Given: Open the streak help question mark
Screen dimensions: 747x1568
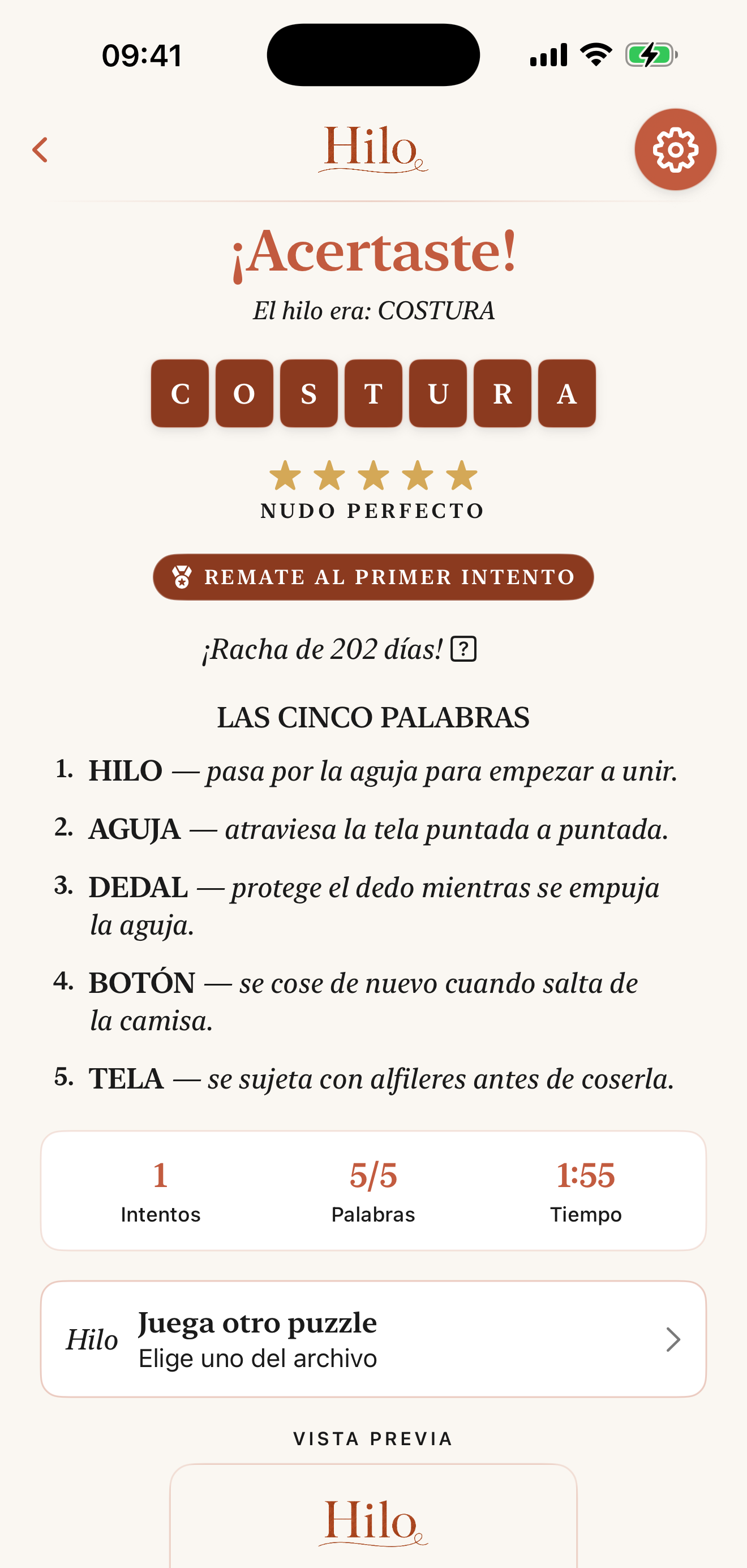Looking at the screenshot, I should pos(463,649).
